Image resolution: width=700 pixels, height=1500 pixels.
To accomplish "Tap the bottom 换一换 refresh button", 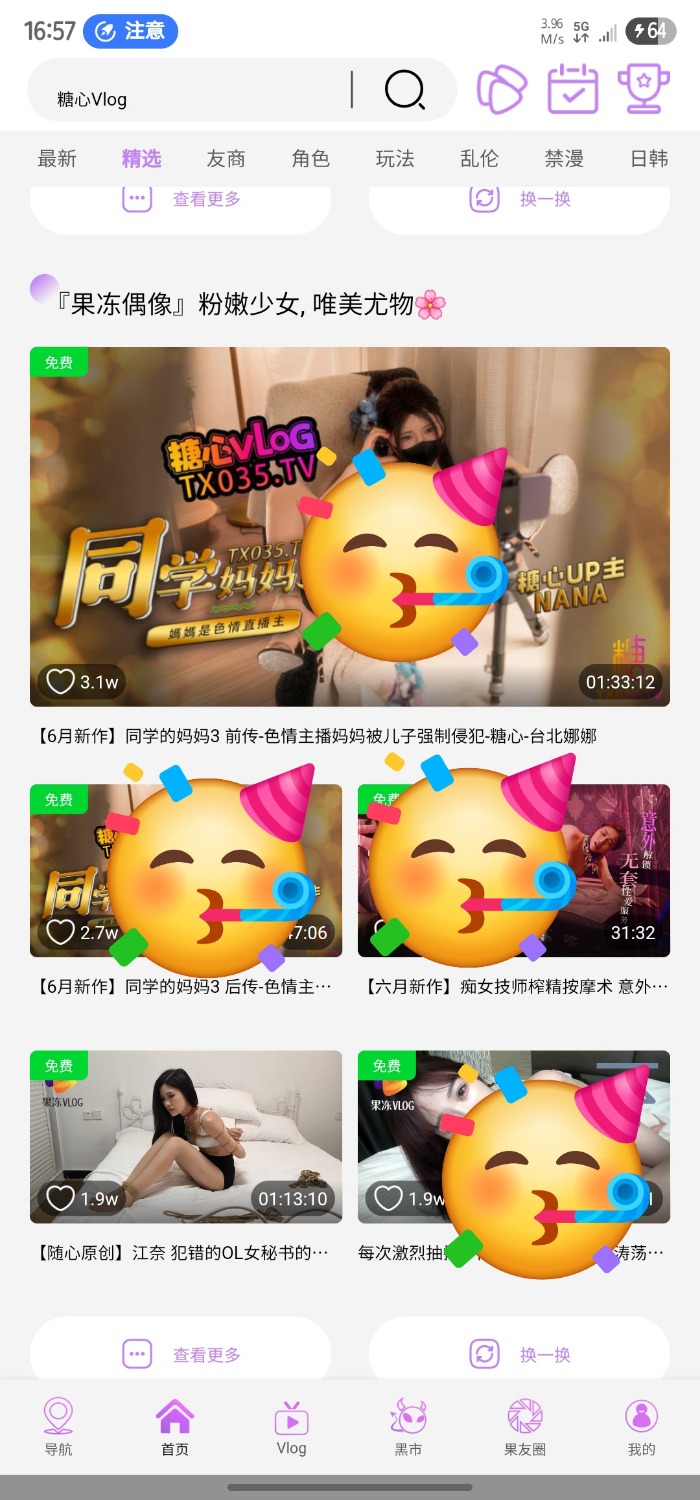I will click(x=519, y=1354).
